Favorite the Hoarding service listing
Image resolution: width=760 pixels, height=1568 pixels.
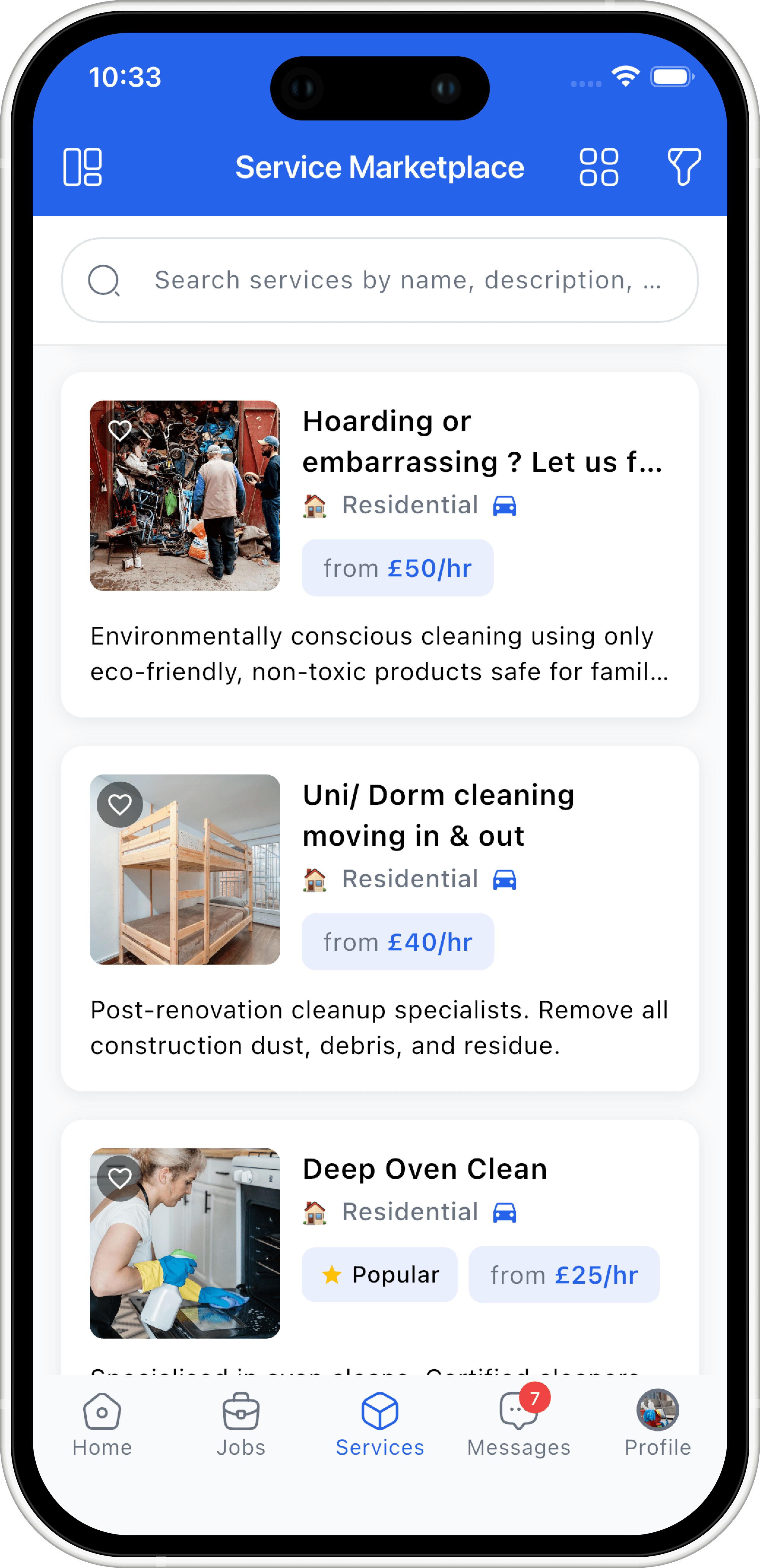[x=120, y=431]
